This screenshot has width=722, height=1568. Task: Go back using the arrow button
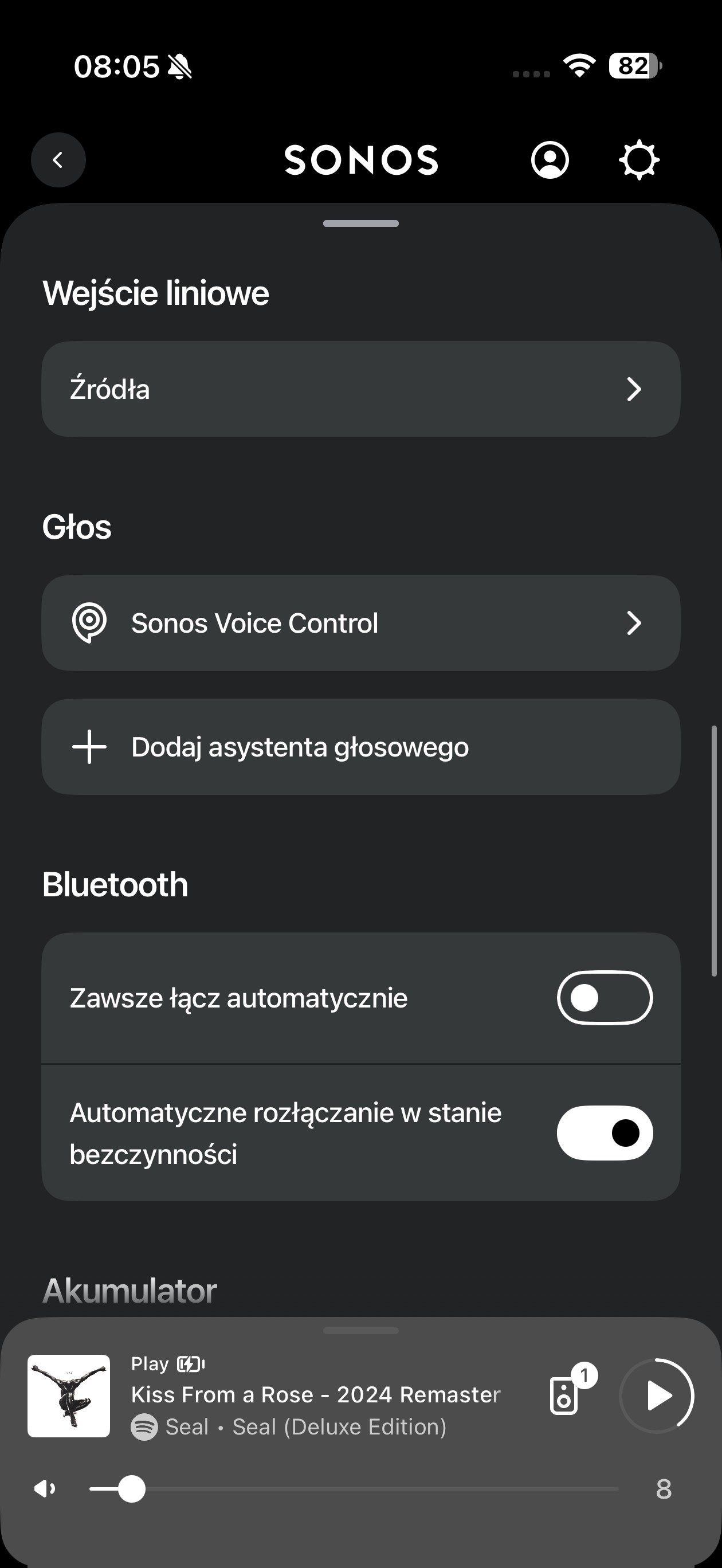pyautogui.click(x=58, y=160)
